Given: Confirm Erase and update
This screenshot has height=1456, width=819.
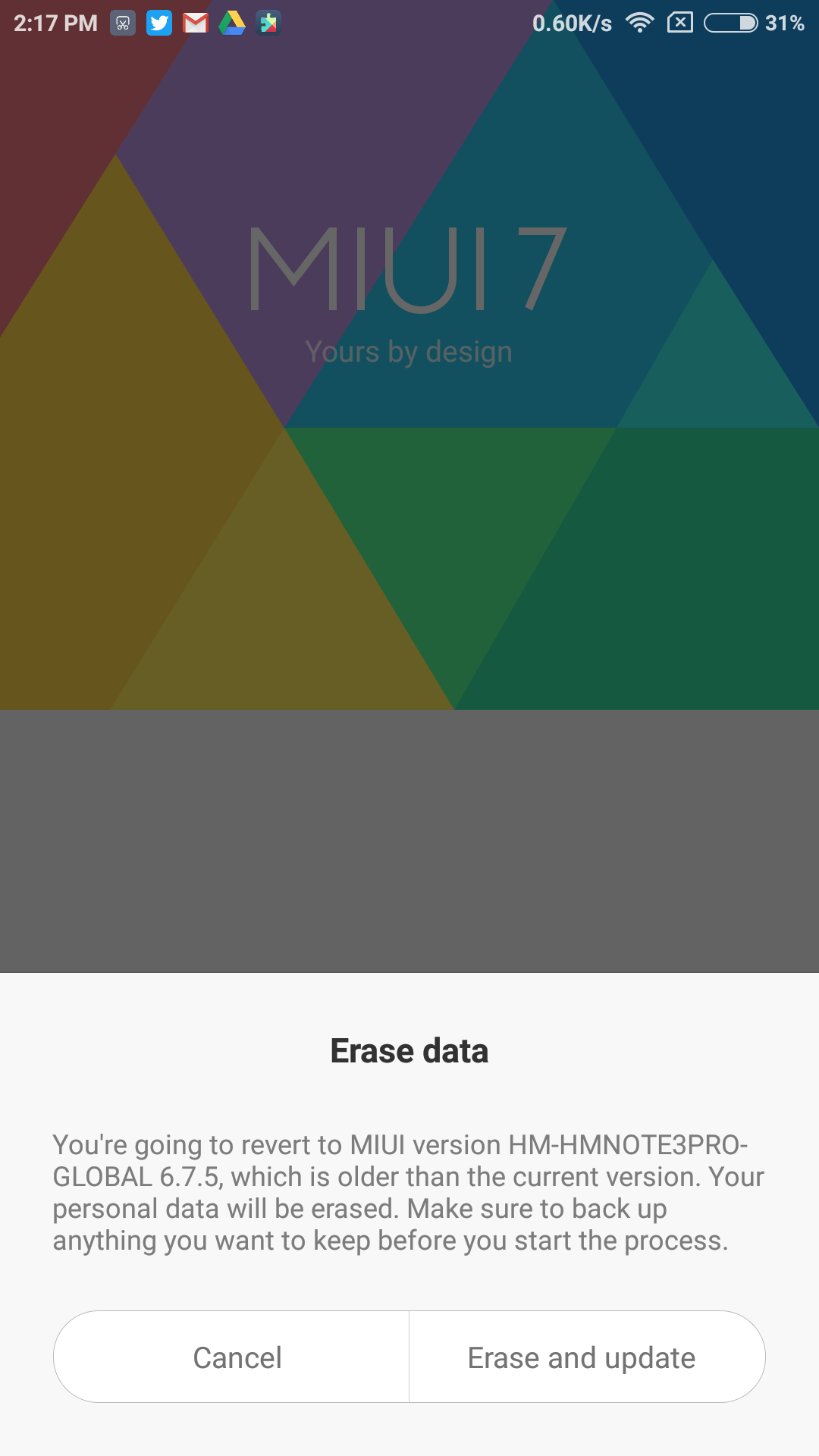Looking at the screenshot, I should tap(587, 1357).
